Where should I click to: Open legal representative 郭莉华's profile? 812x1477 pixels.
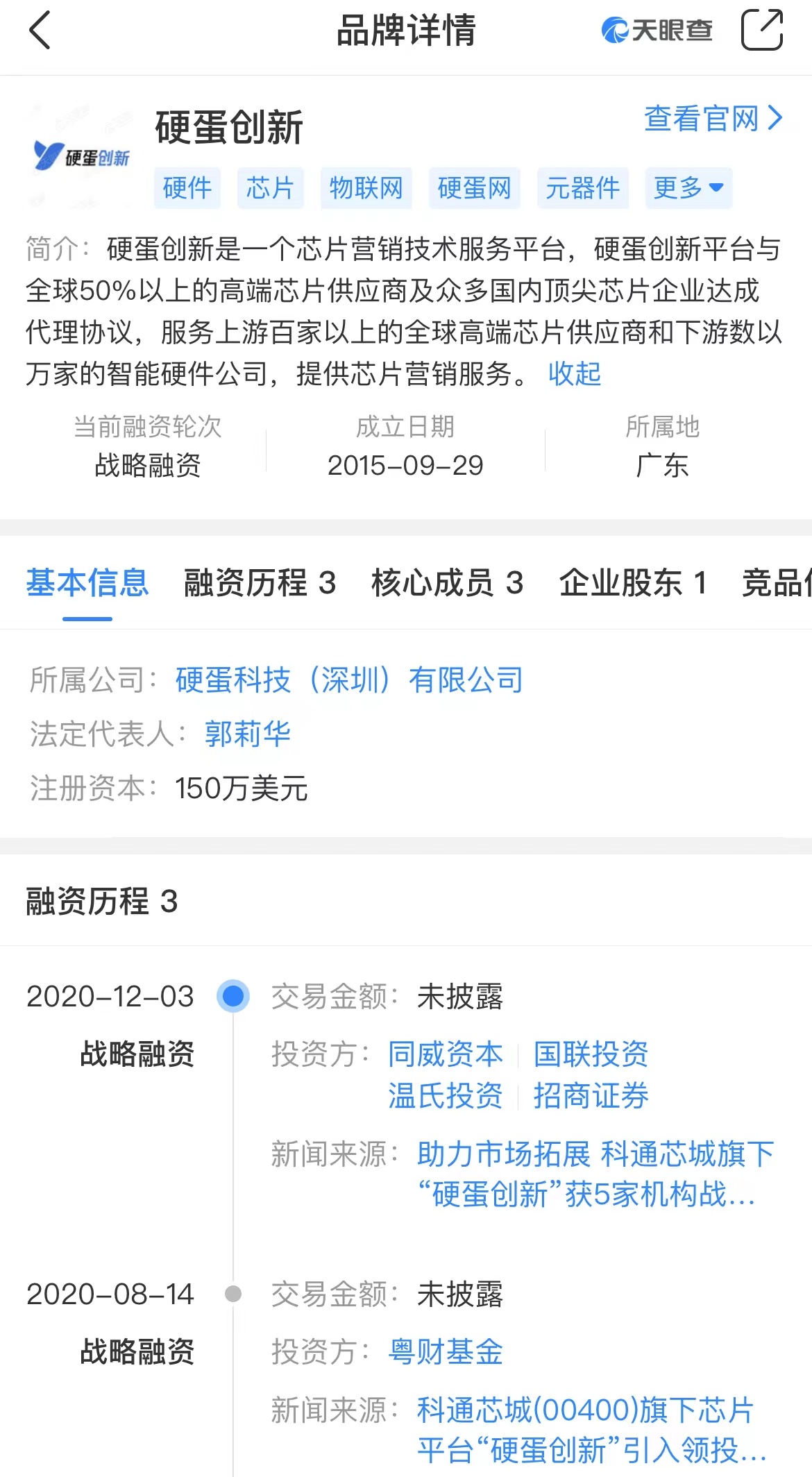[x=248, y=734]
